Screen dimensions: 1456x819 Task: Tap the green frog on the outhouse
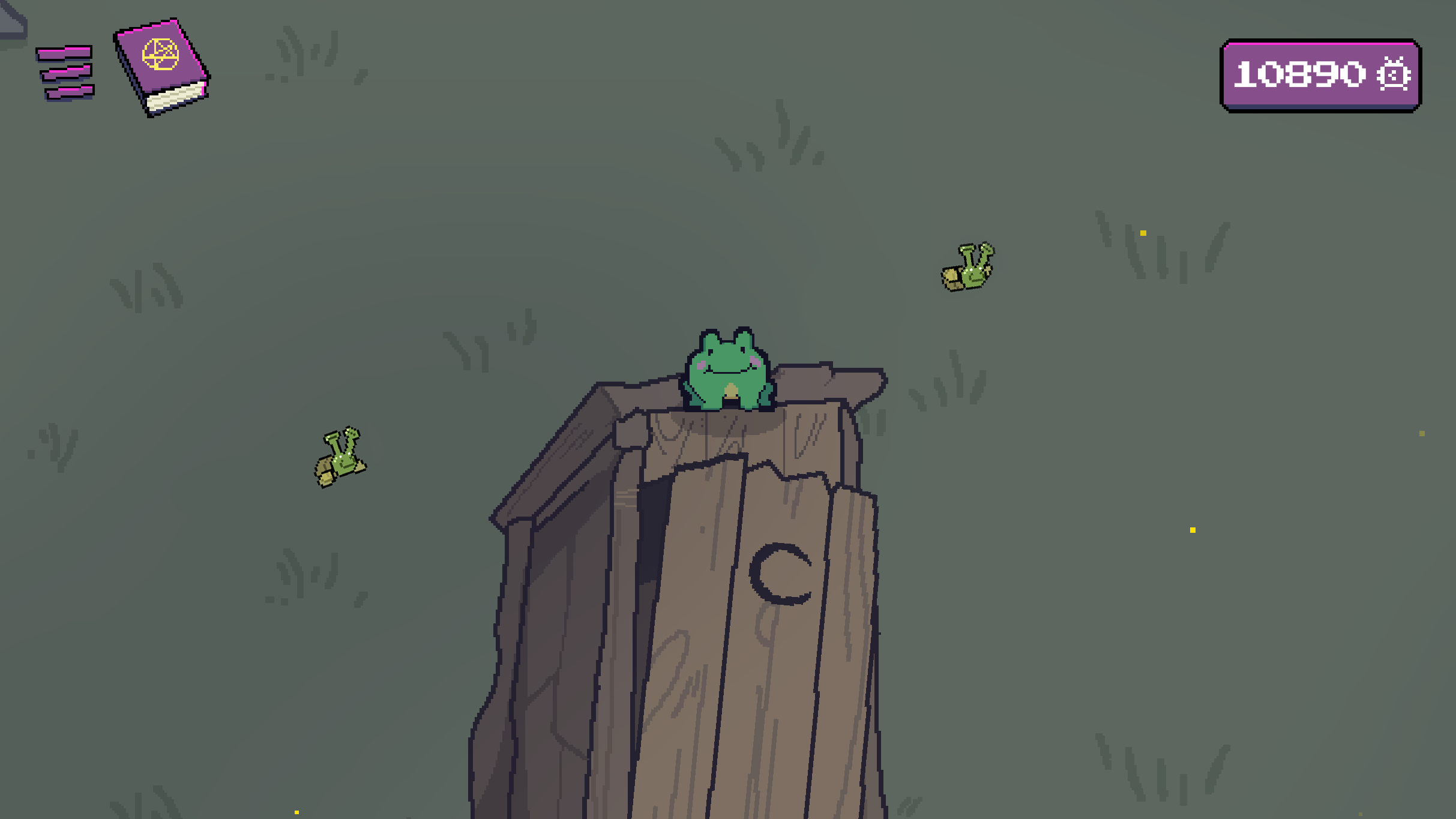(728, 371)
